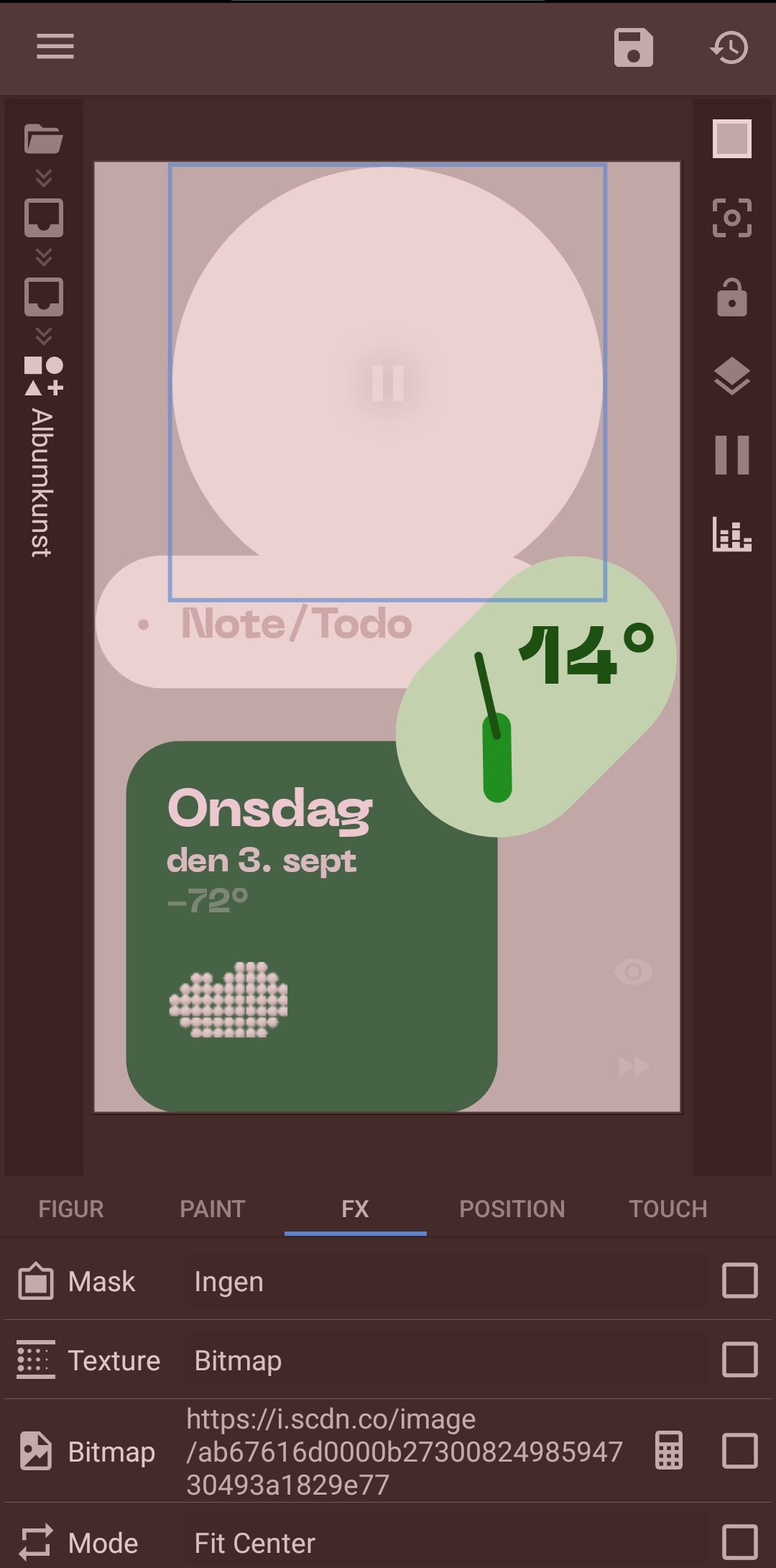Select the Mask row checkbox

(x=739, y=1280)
